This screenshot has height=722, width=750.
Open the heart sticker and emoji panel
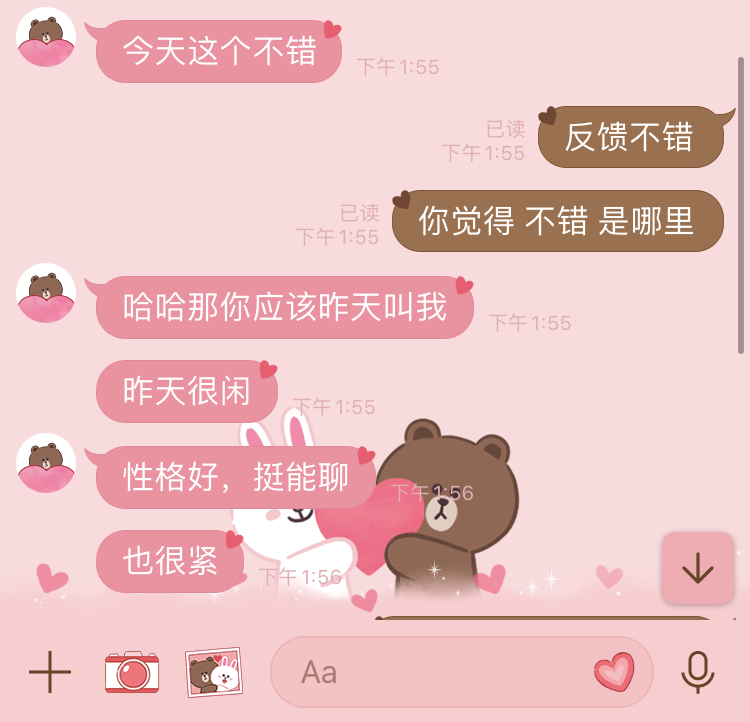614,672
